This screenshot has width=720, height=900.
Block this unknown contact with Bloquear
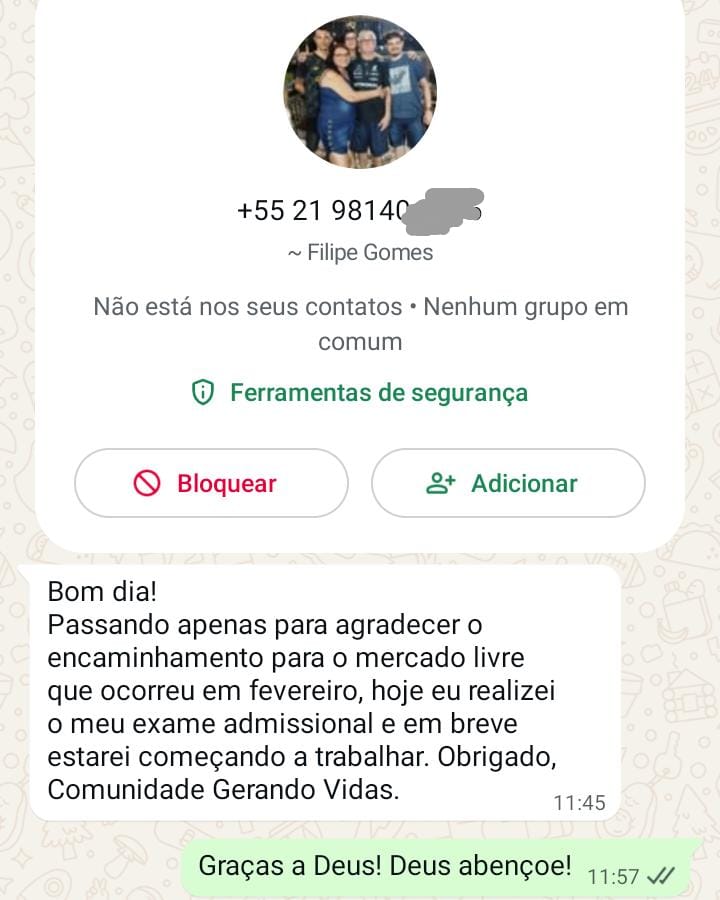click(211, 483)
